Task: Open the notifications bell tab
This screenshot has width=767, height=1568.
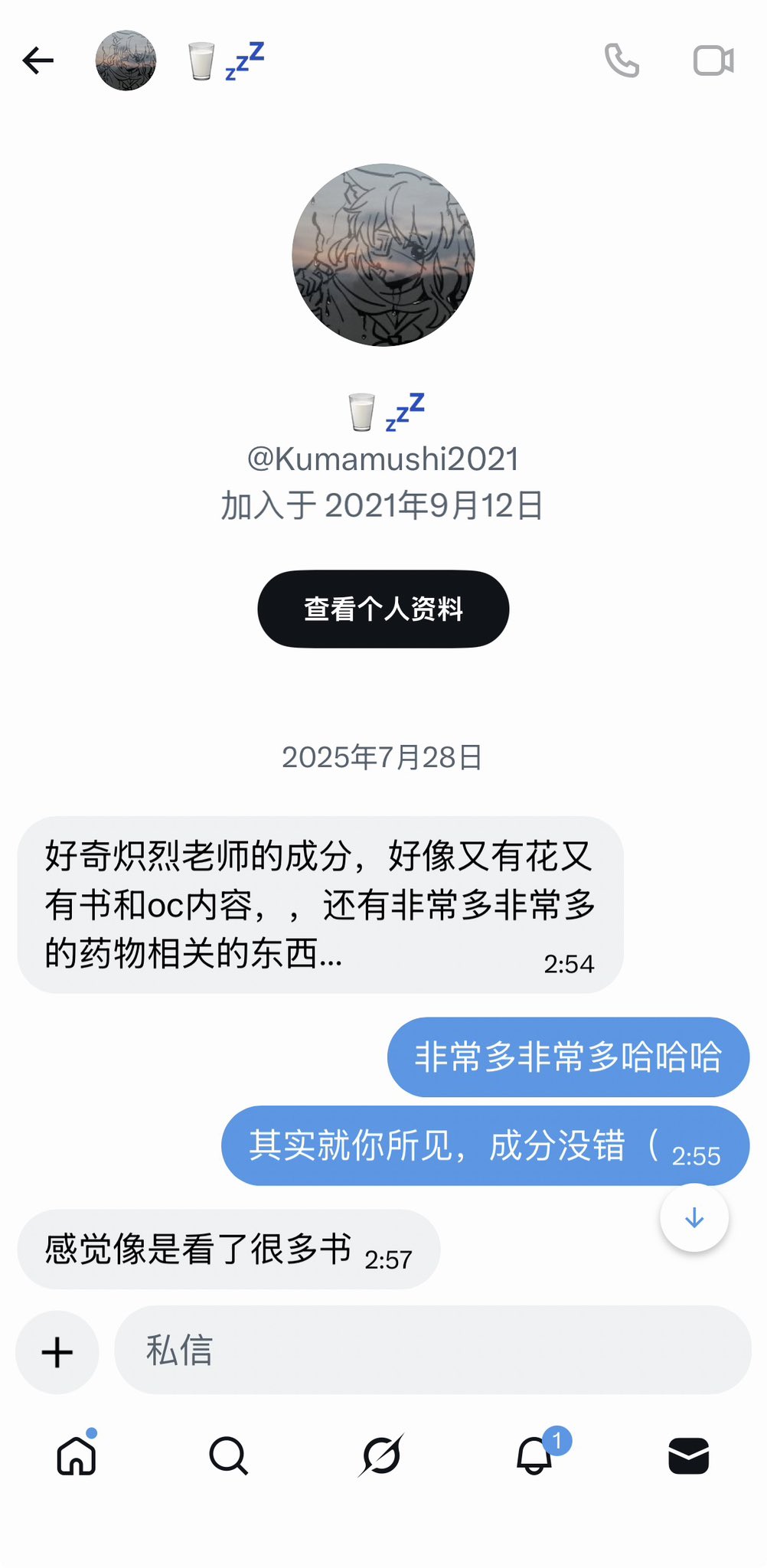Action: [535, 1455]
